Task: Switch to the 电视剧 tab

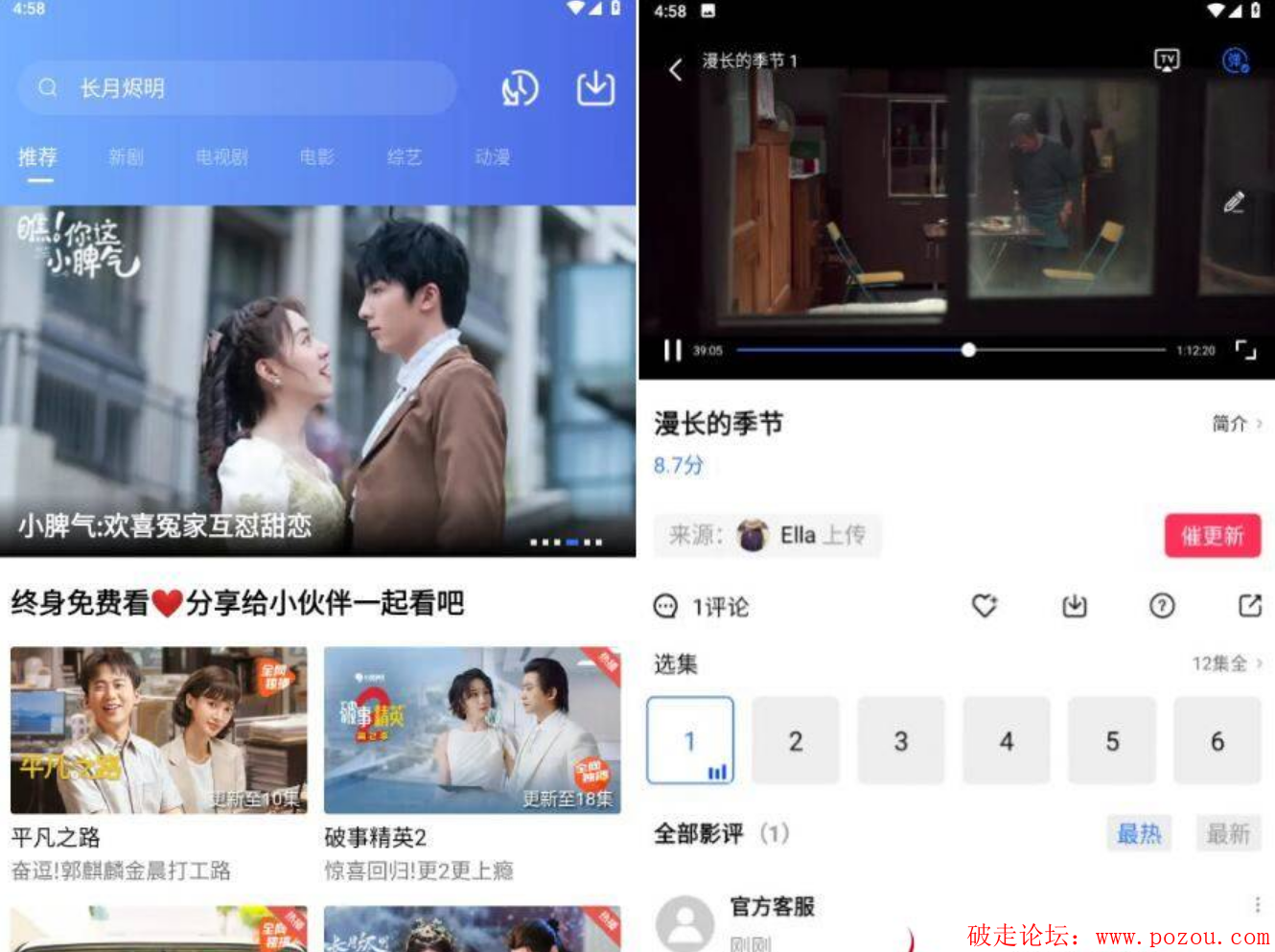Action: pyautogui.click(x=221, y=157)
